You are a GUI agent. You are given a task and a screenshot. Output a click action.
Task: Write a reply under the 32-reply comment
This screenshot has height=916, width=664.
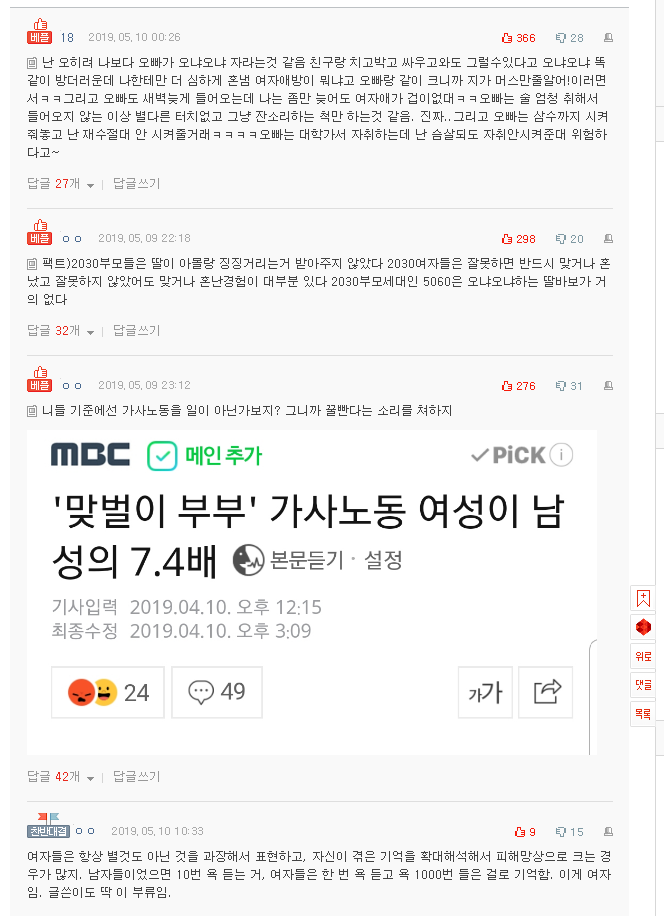pyautogui.click(x=136, y=330)
